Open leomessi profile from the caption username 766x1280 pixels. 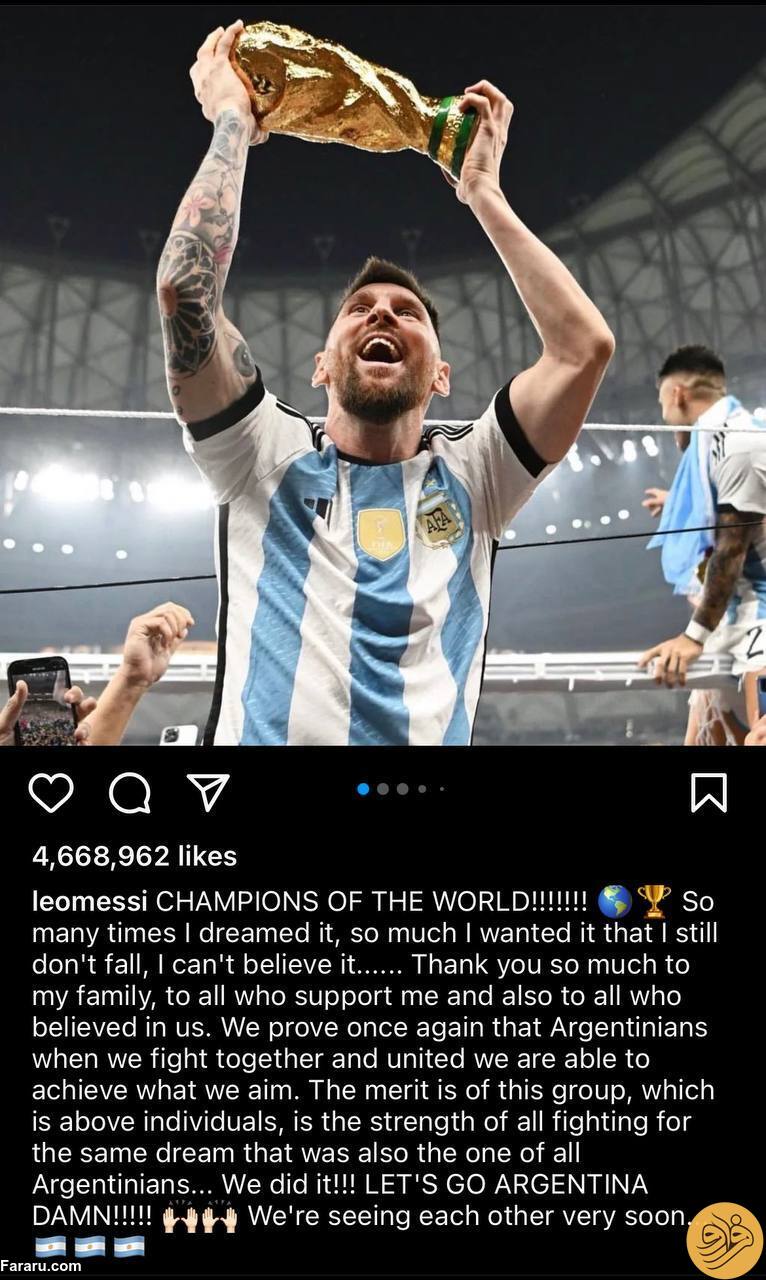[x=90, y=901]
